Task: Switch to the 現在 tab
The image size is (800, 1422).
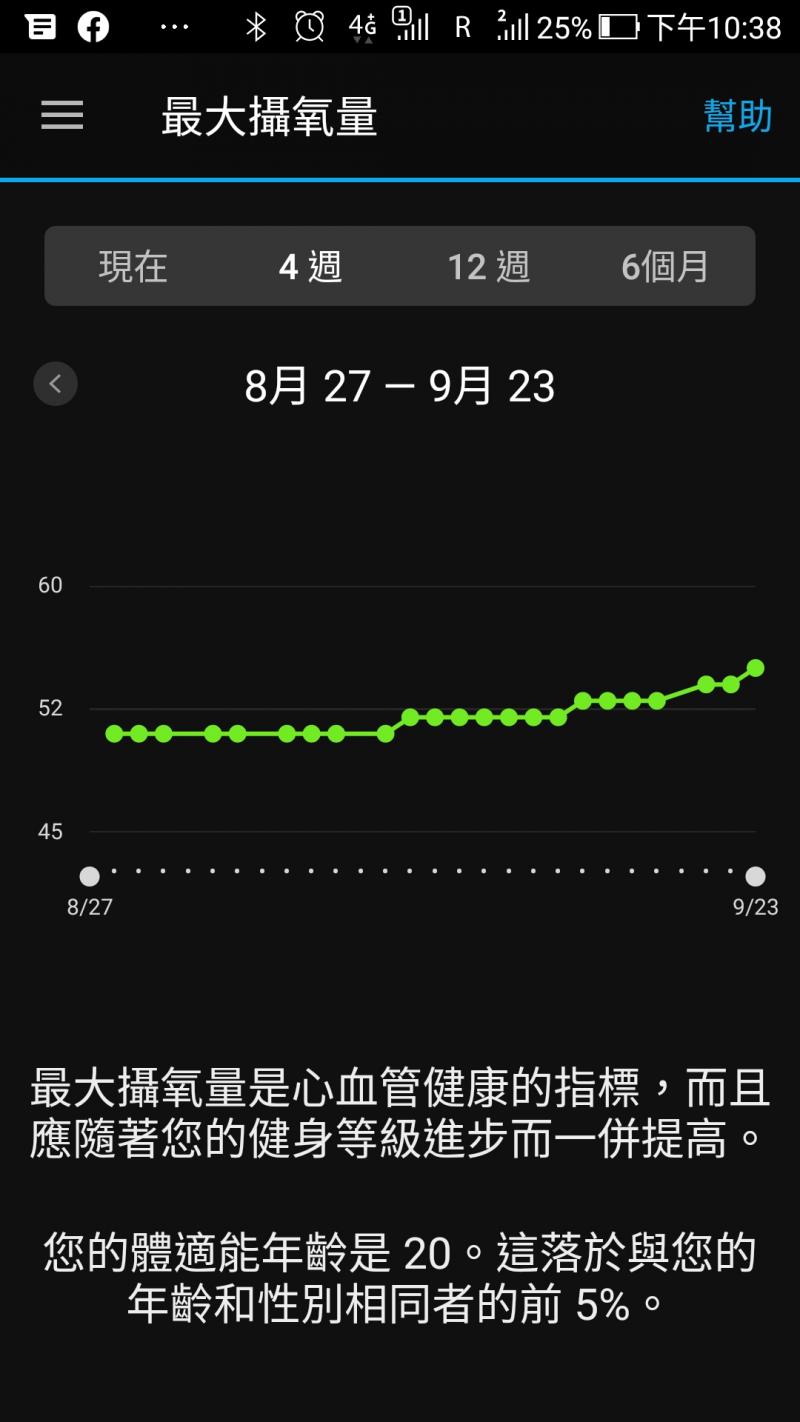Action: [x=133, y=267]
